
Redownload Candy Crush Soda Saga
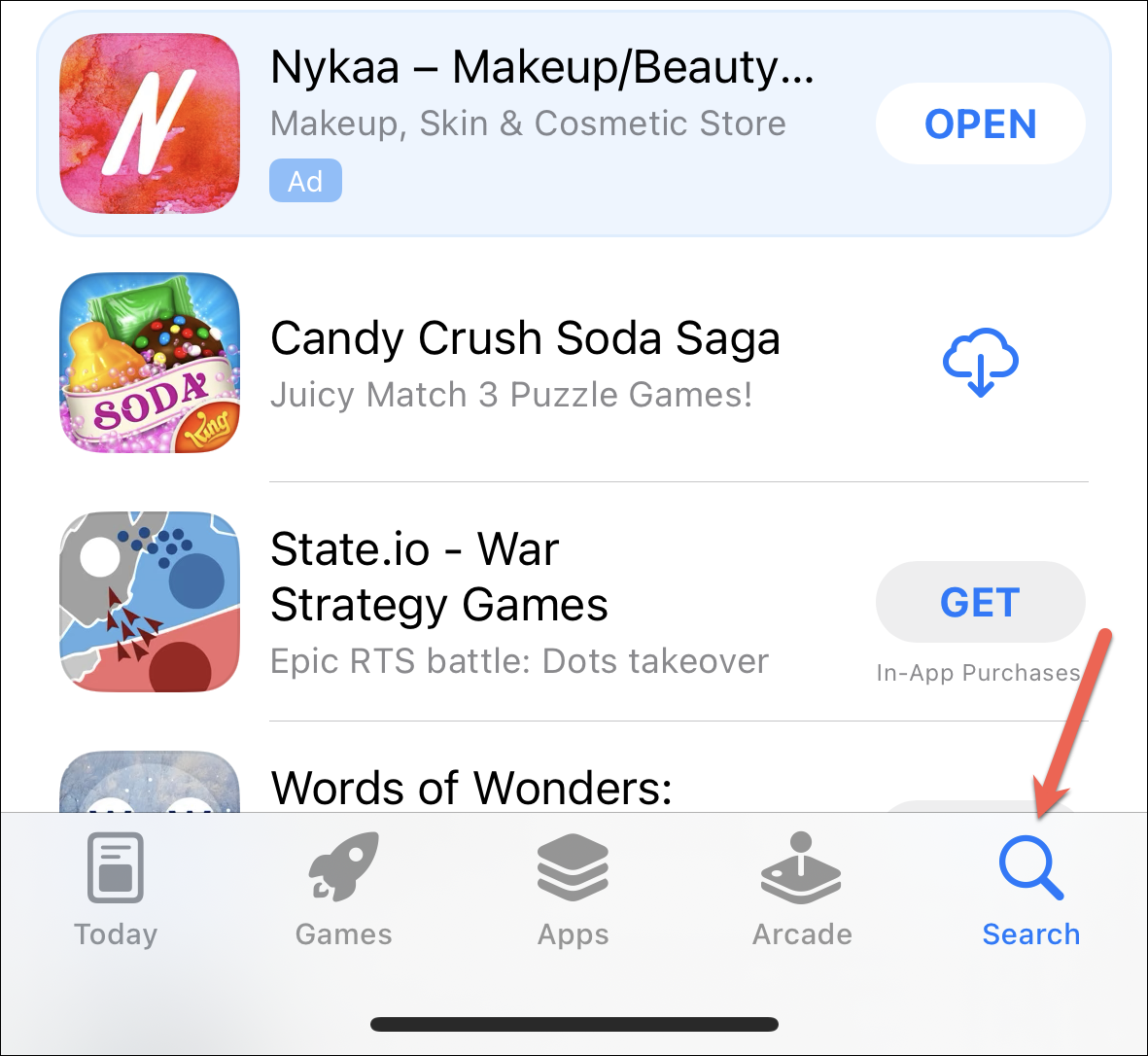click(980, 362)
